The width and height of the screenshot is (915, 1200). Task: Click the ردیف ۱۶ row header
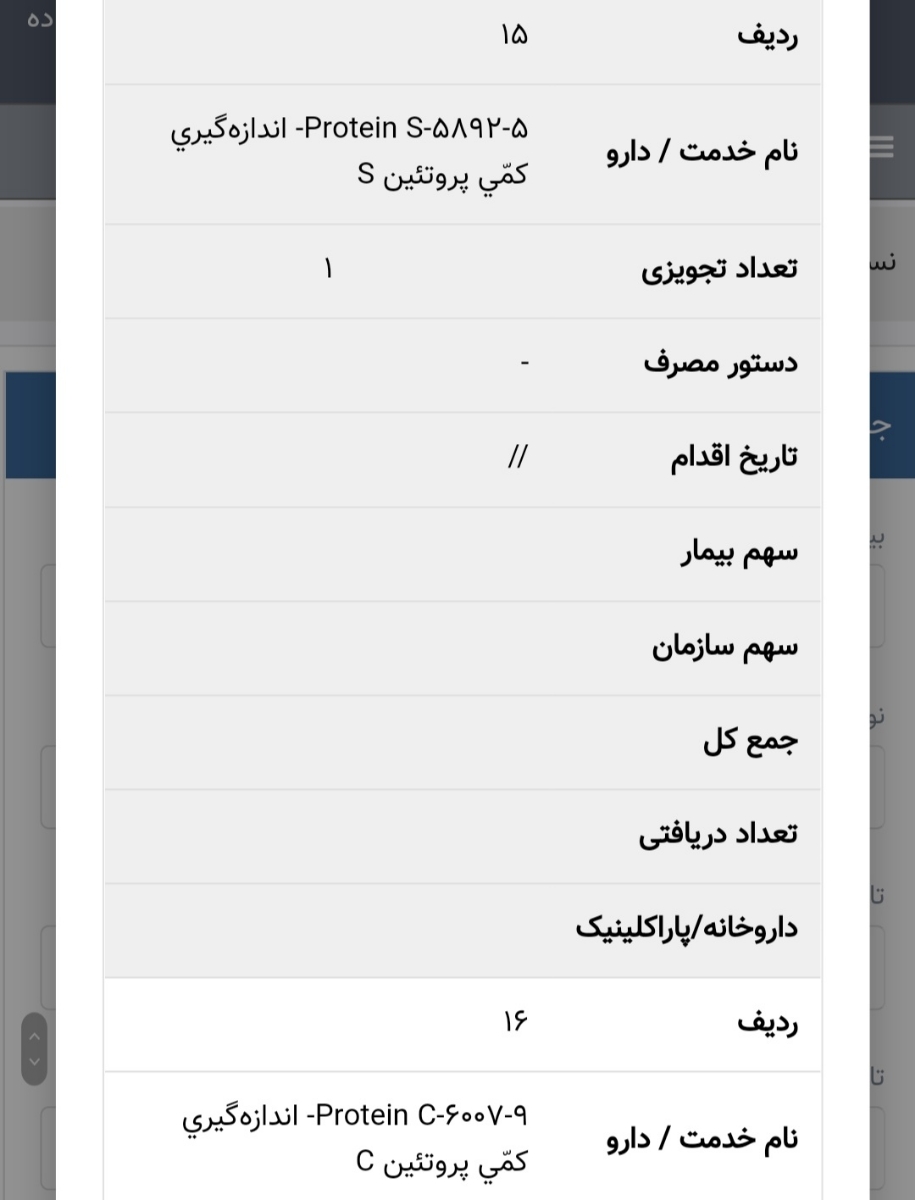768,1022
